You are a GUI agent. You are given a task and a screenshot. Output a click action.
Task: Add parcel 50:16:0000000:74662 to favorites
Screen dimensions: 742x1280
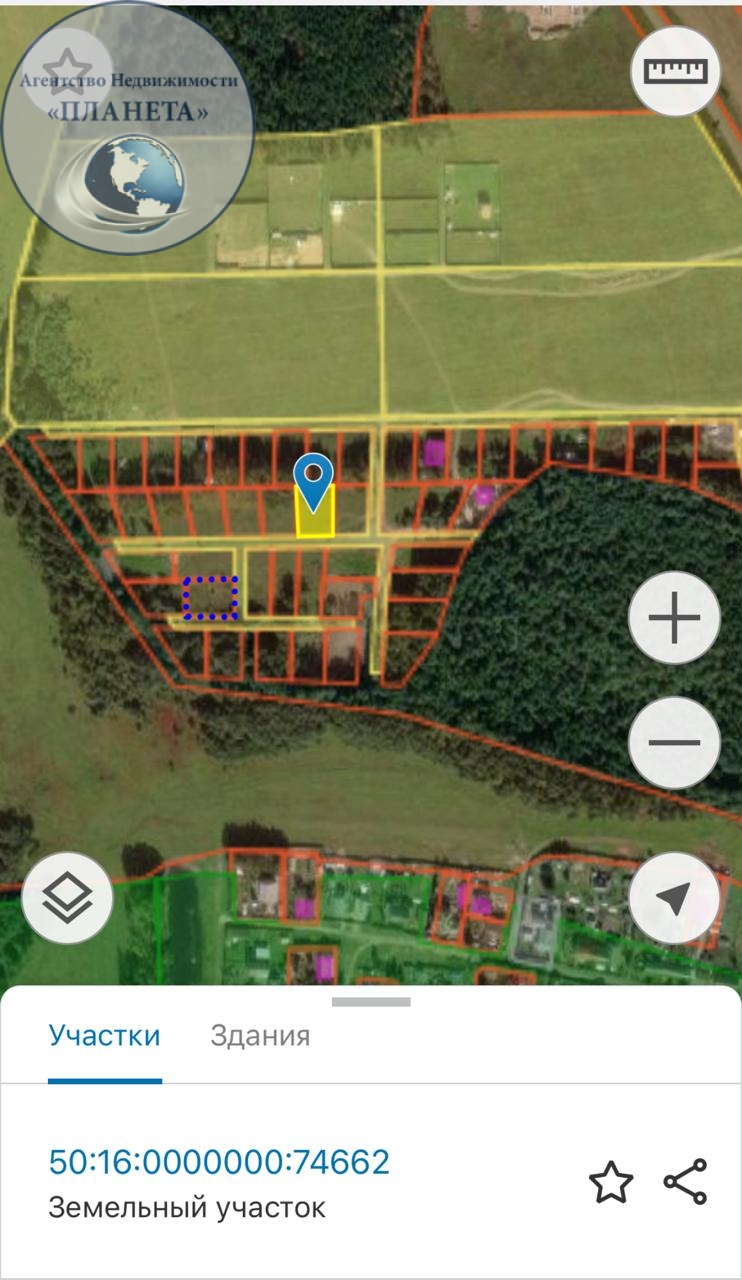[x=611, y=1183]
